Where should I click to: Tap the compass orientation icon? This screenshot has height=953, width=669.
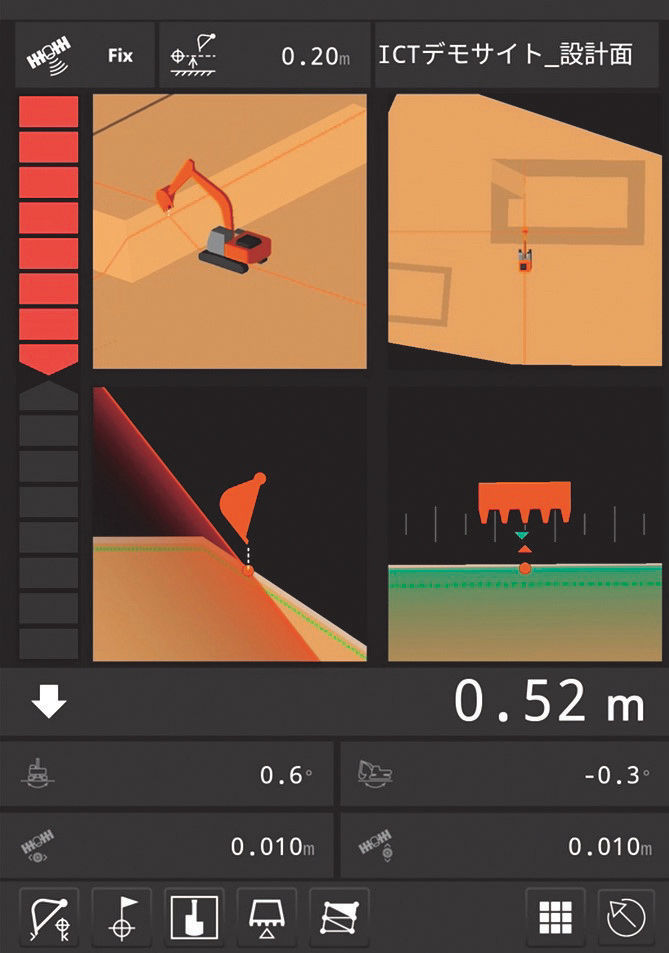click(627, 915)
